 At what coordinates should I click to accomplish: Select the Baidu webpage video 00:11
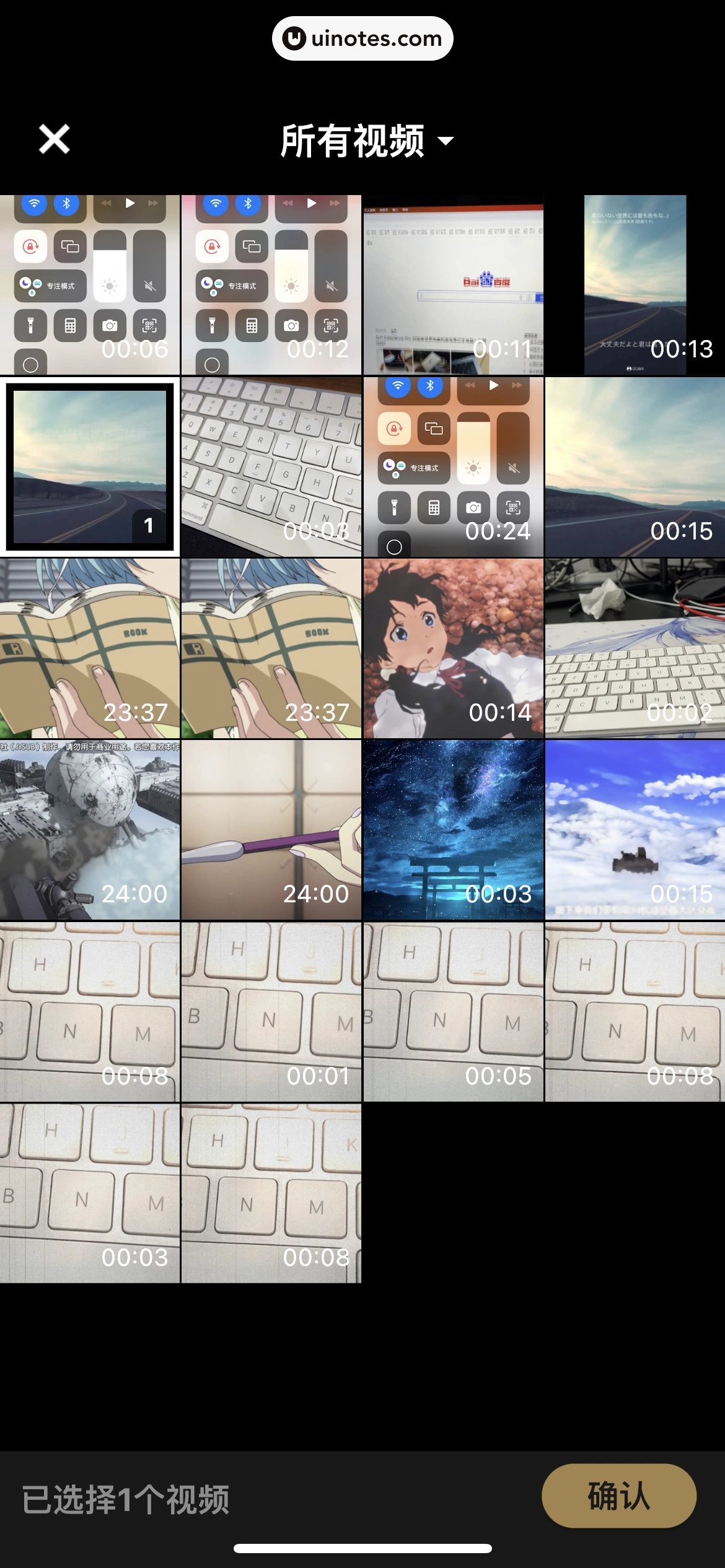[x=453, y=285]
